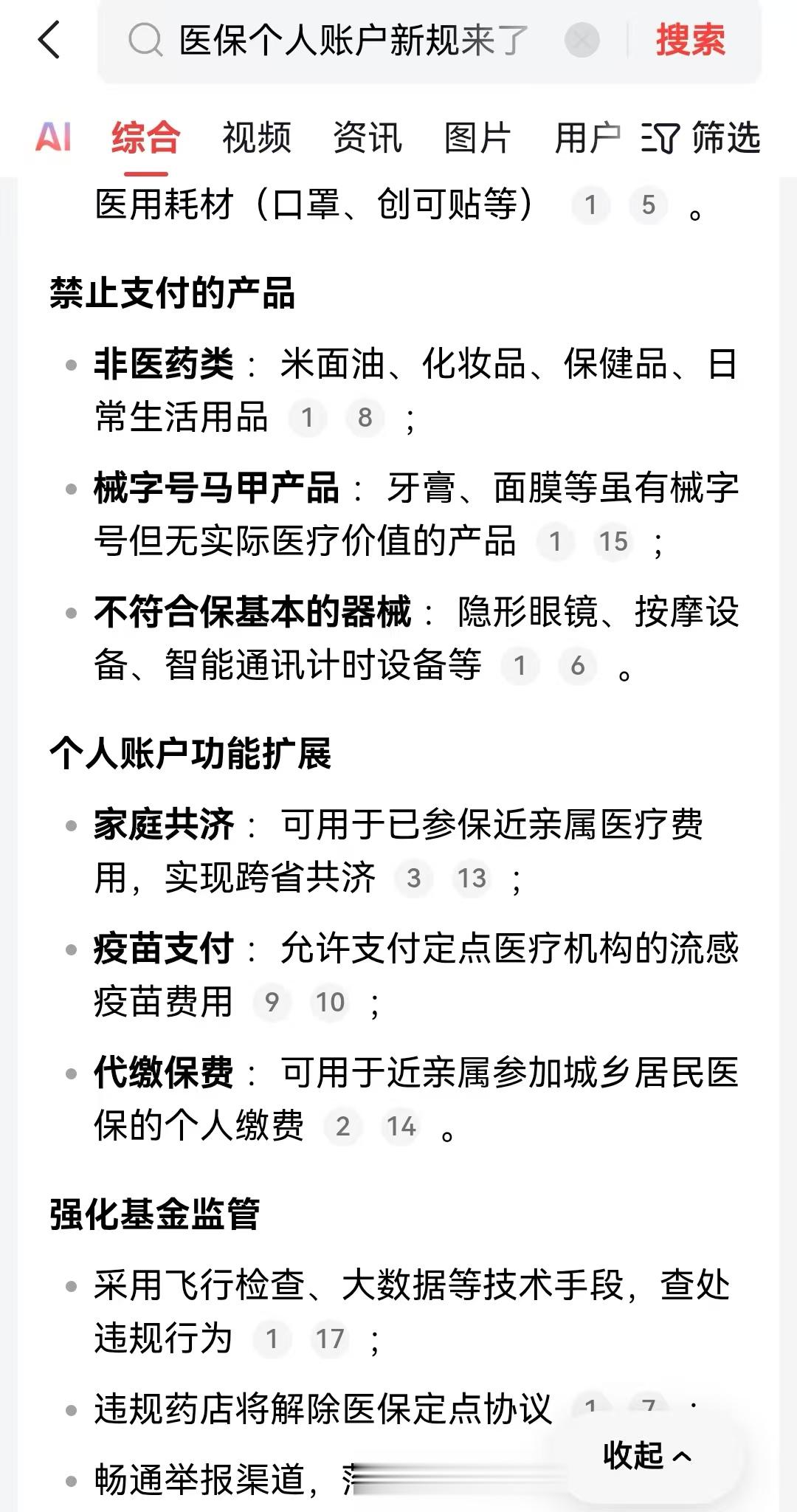
Task: Open the 资讯 tab
Action: (x=368, y=137)
